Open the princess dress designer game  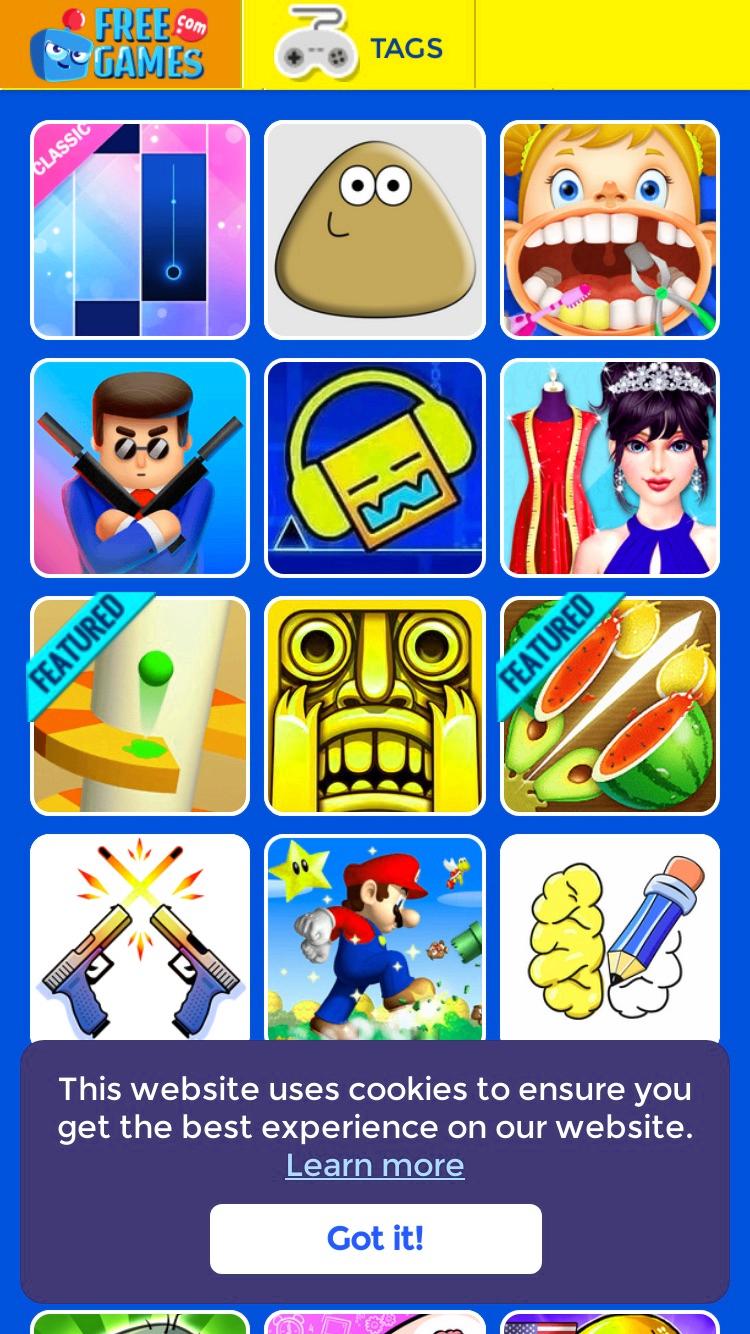pyautogui.click(x=610, y=468)
